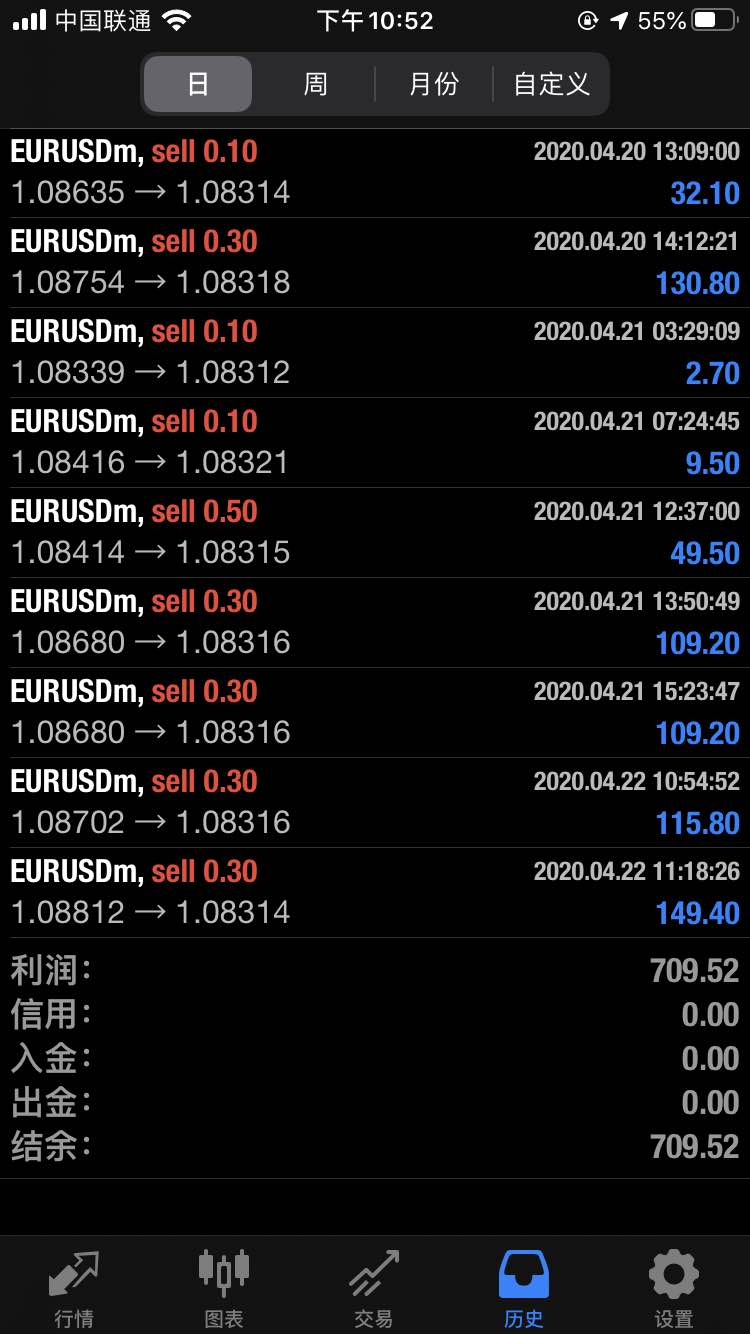750x1334 pixels.
Task: Expand the trade with profit 115.80
Action: point(375,803)
